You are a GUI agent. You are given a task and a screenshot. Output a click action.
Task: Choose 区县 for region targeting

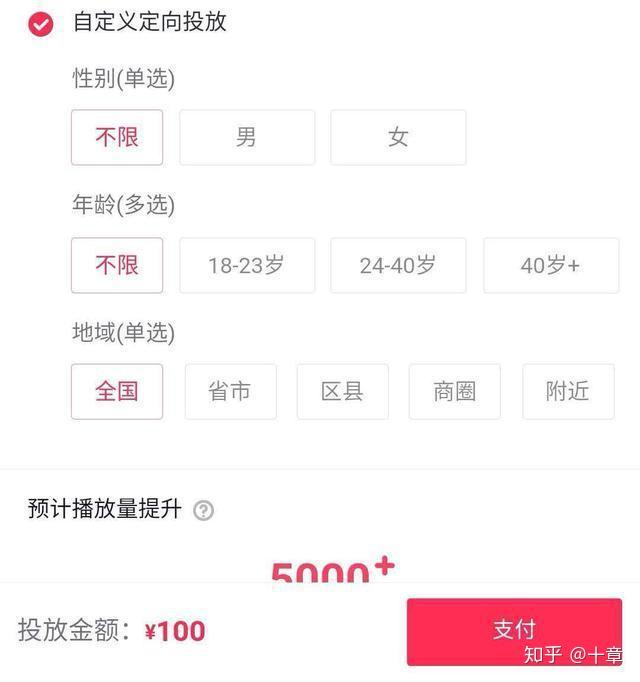pyautogui.click(x=342, y=392)
